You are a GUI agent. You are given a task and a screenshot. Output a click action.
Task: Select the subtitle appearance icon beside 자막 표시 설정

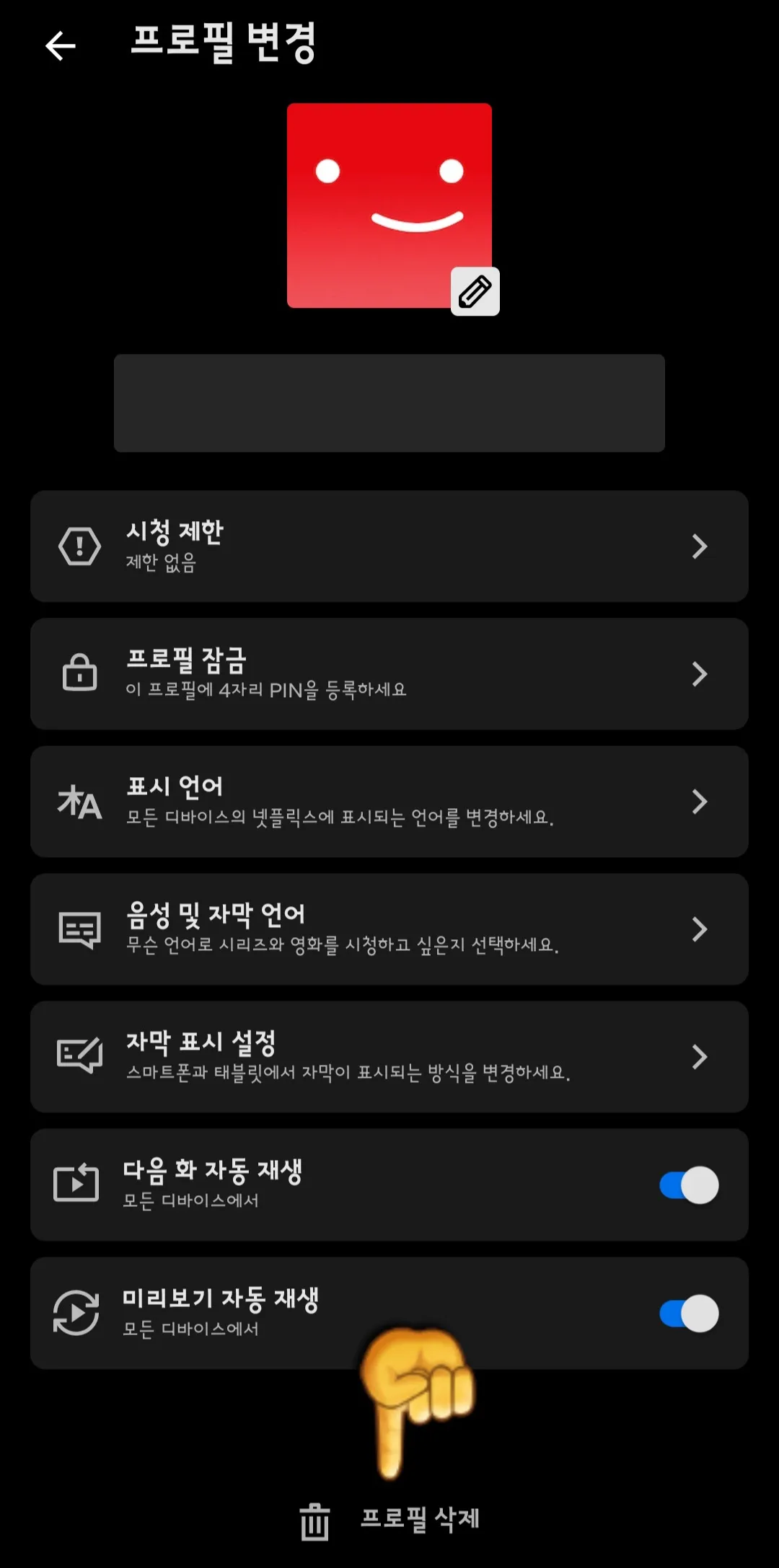80,1057
